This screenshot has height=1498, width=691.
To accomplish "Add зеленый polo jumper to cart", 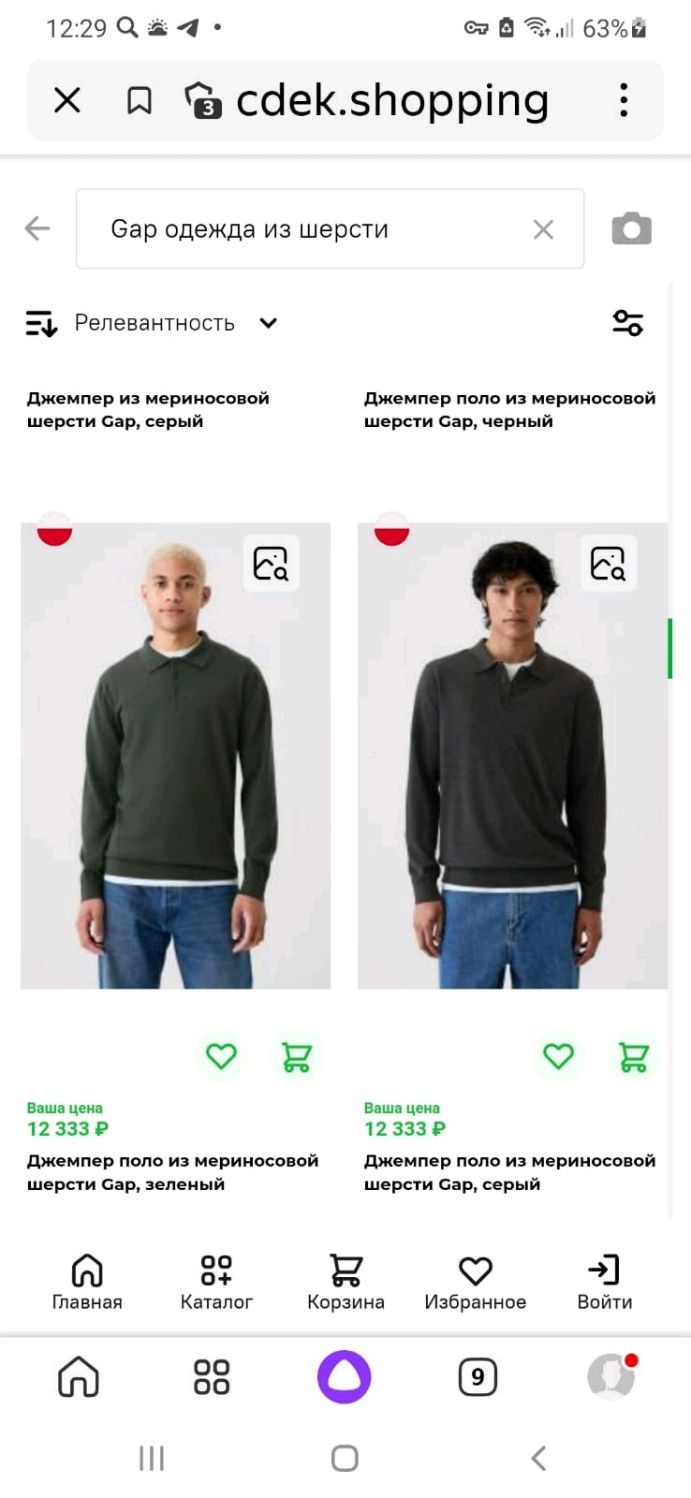I will point(297,1056).
